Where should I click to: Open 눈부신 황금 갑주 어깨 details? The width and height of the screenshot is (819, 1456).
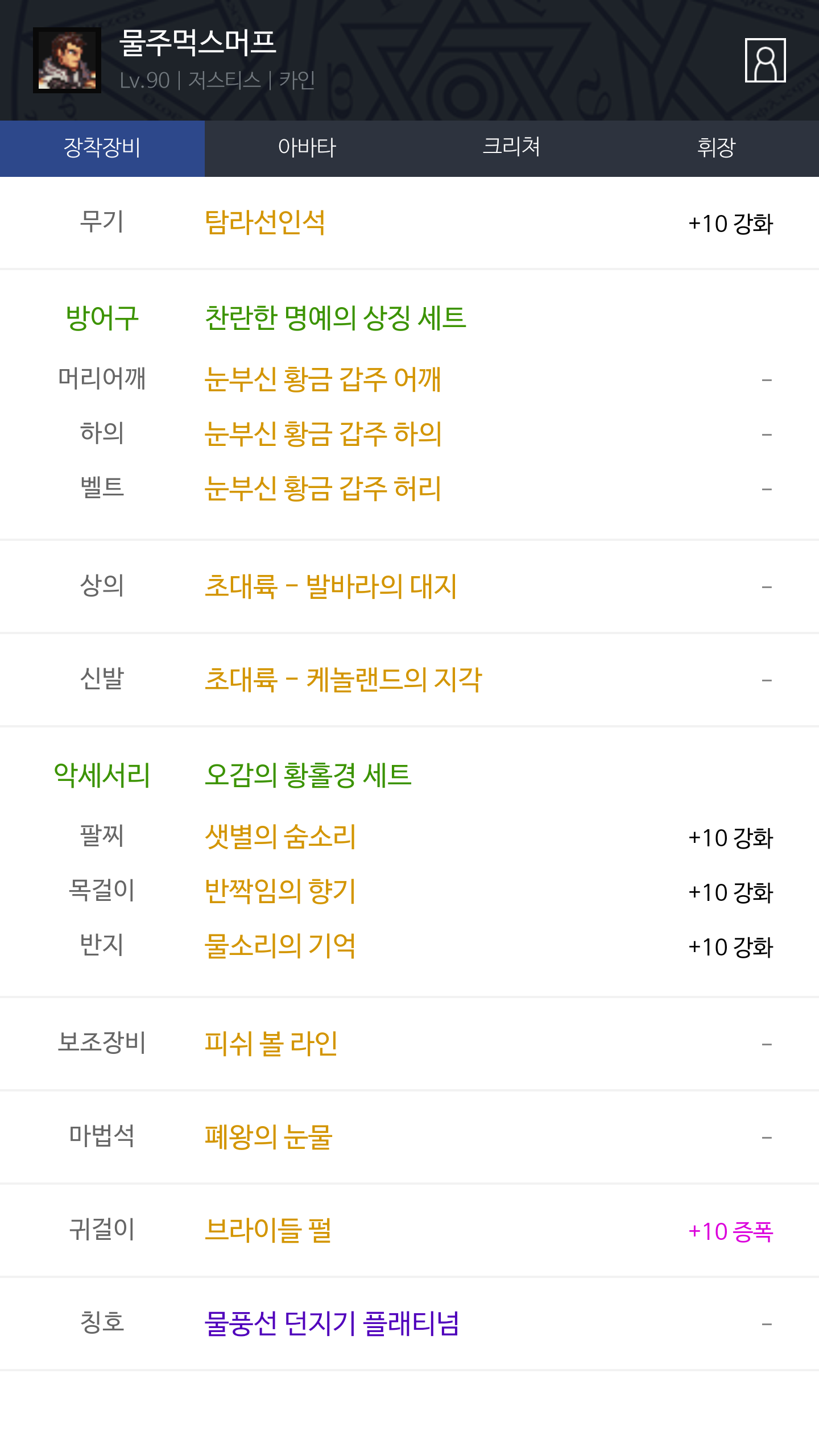point(322,379)
